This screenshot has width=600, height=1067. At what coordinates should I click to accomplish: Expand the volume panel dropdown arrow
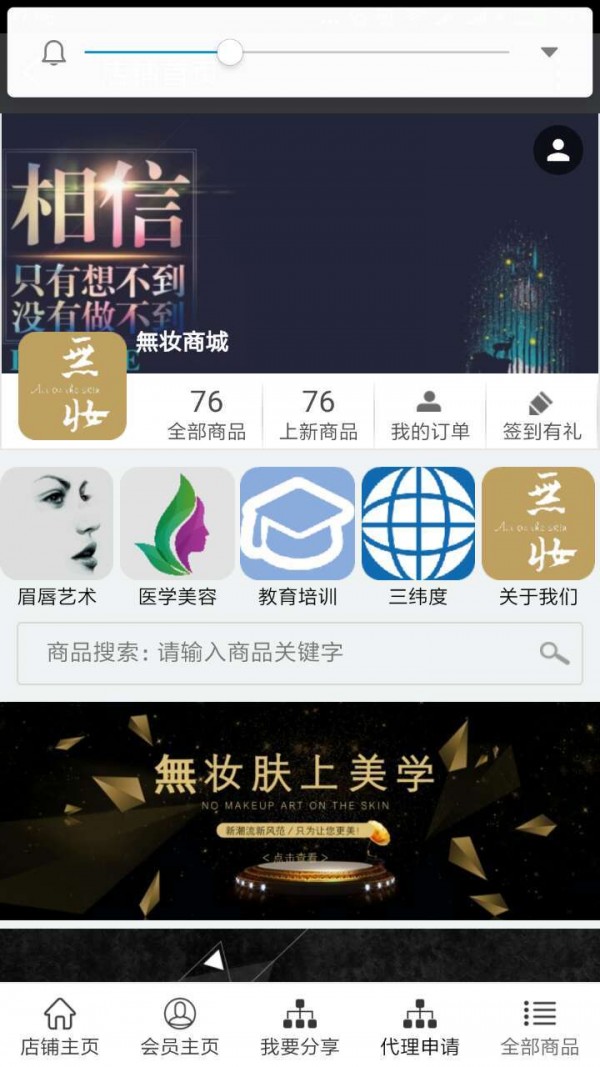tap(548, 52)
